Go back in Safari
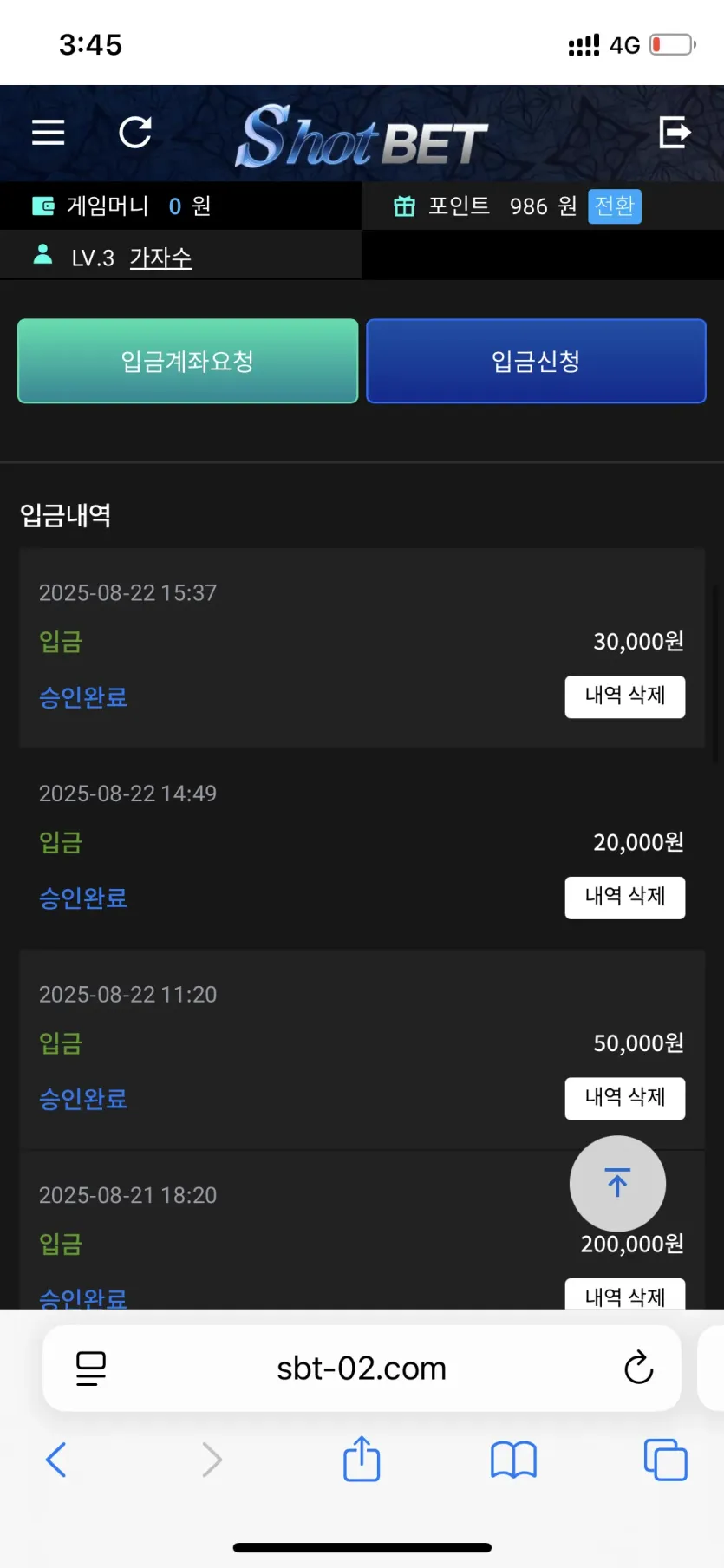Viewport: 724px width, 1568px height. 56,1460
